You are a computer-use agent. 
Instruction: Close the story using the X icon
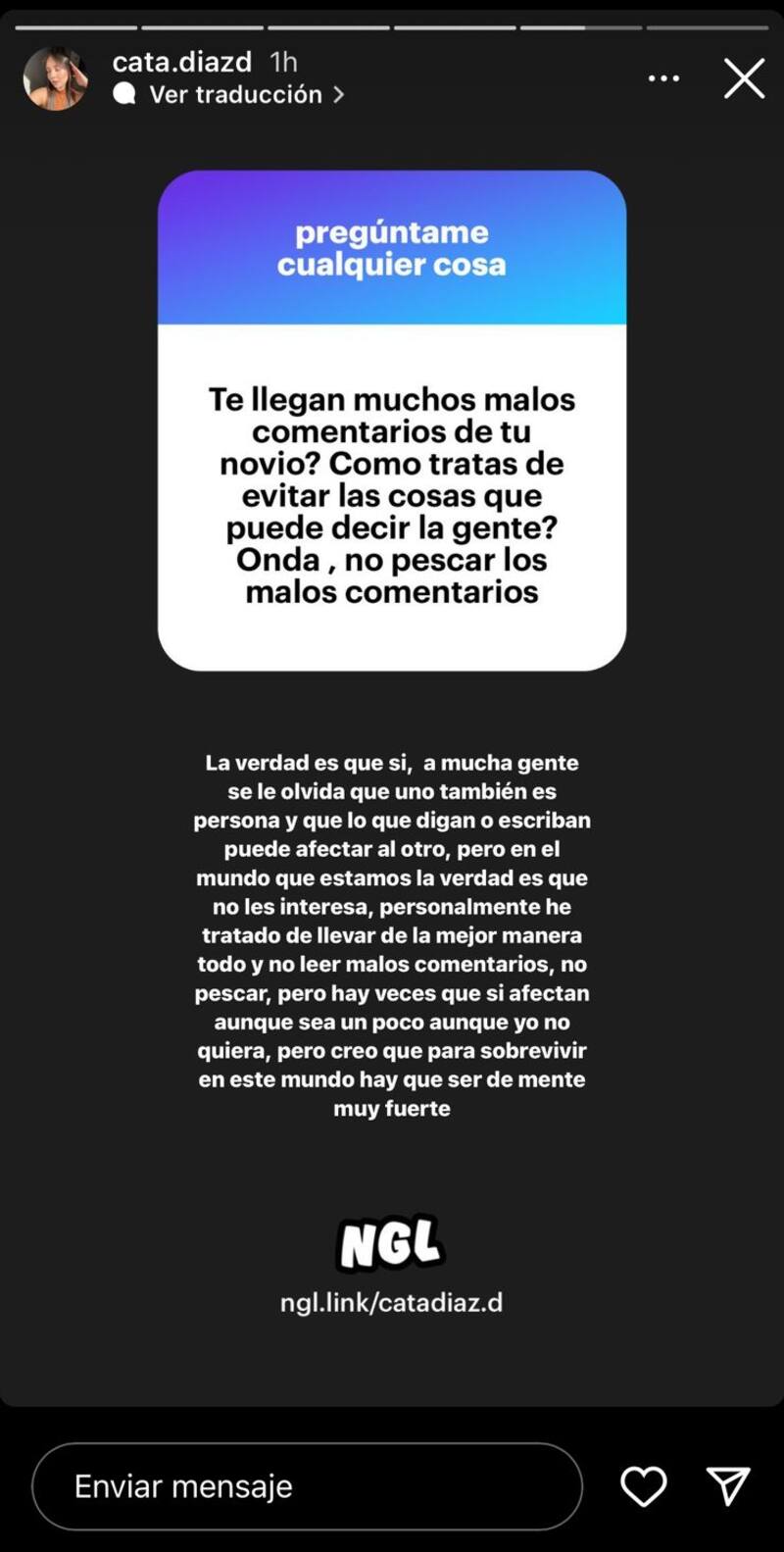[744, 79]
